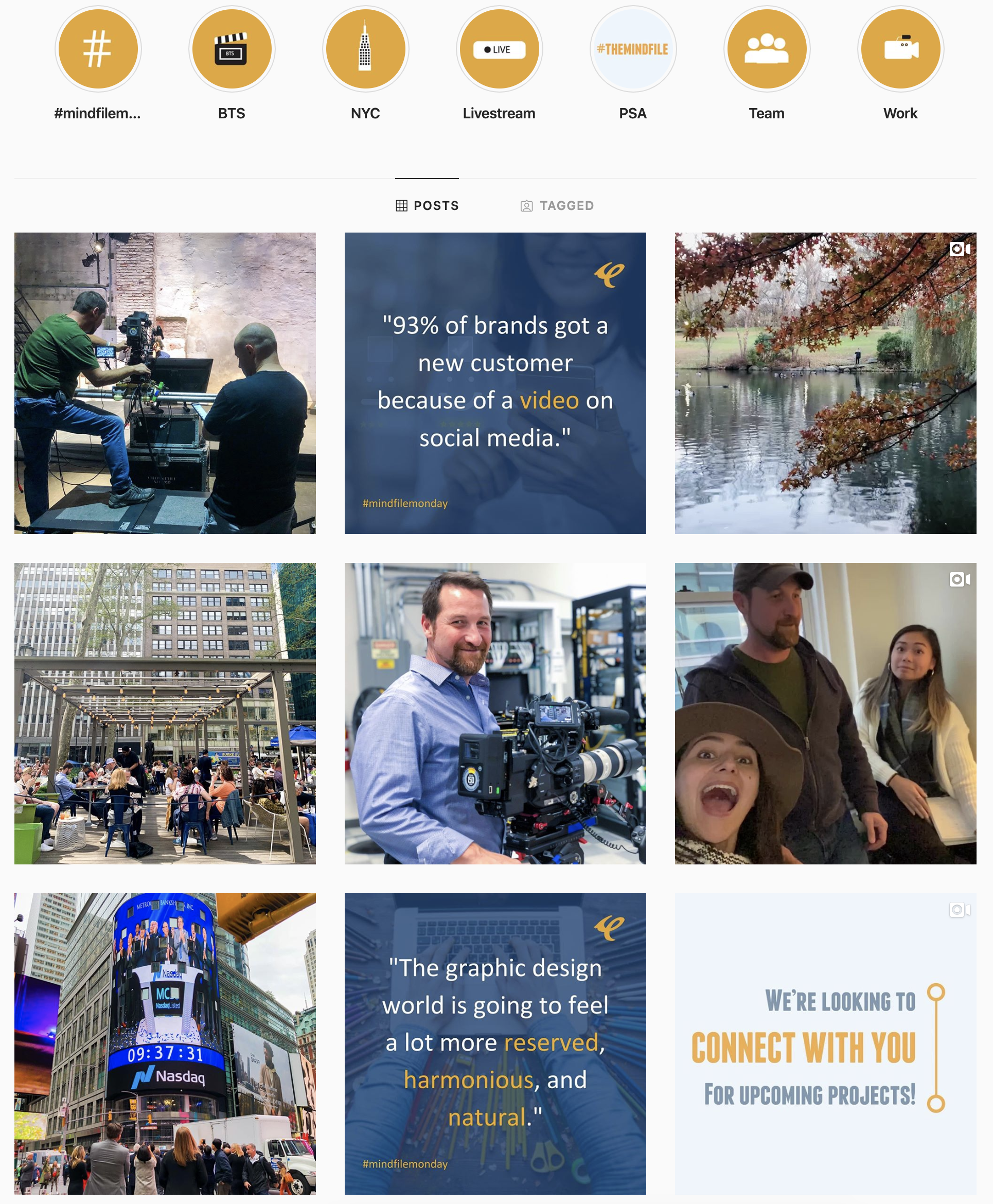Switch to the Posts tab
This screenshot has height=1204, width=993.
pos(427,205)
